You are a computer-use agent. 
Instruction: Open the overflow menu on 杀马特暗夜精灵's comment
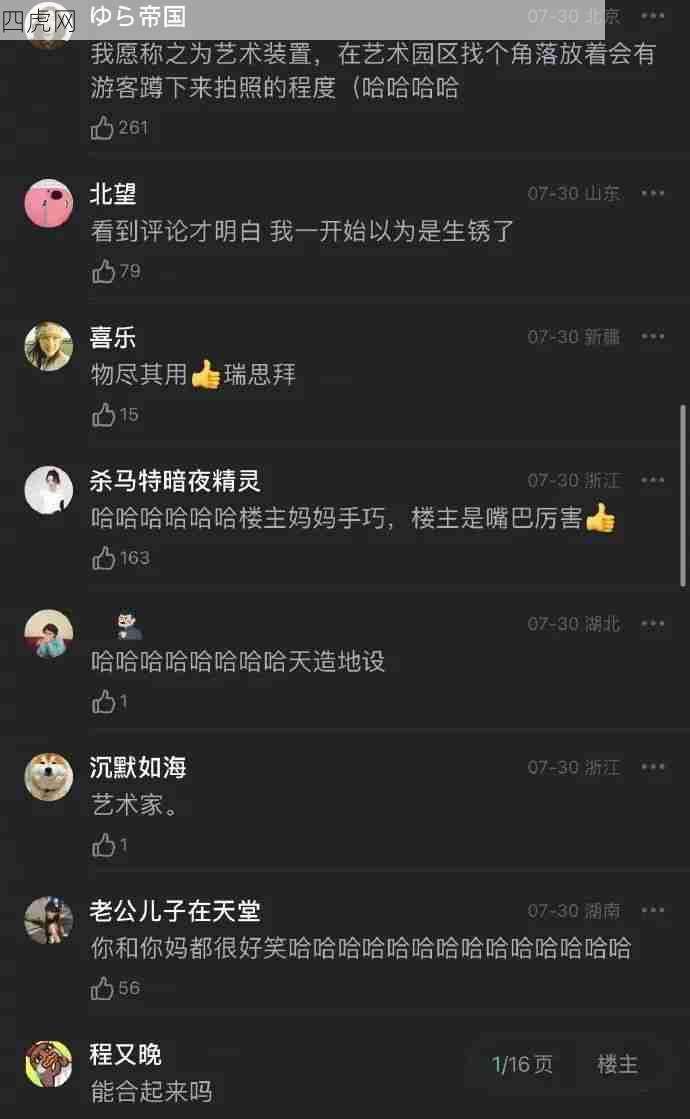(653, 480)
